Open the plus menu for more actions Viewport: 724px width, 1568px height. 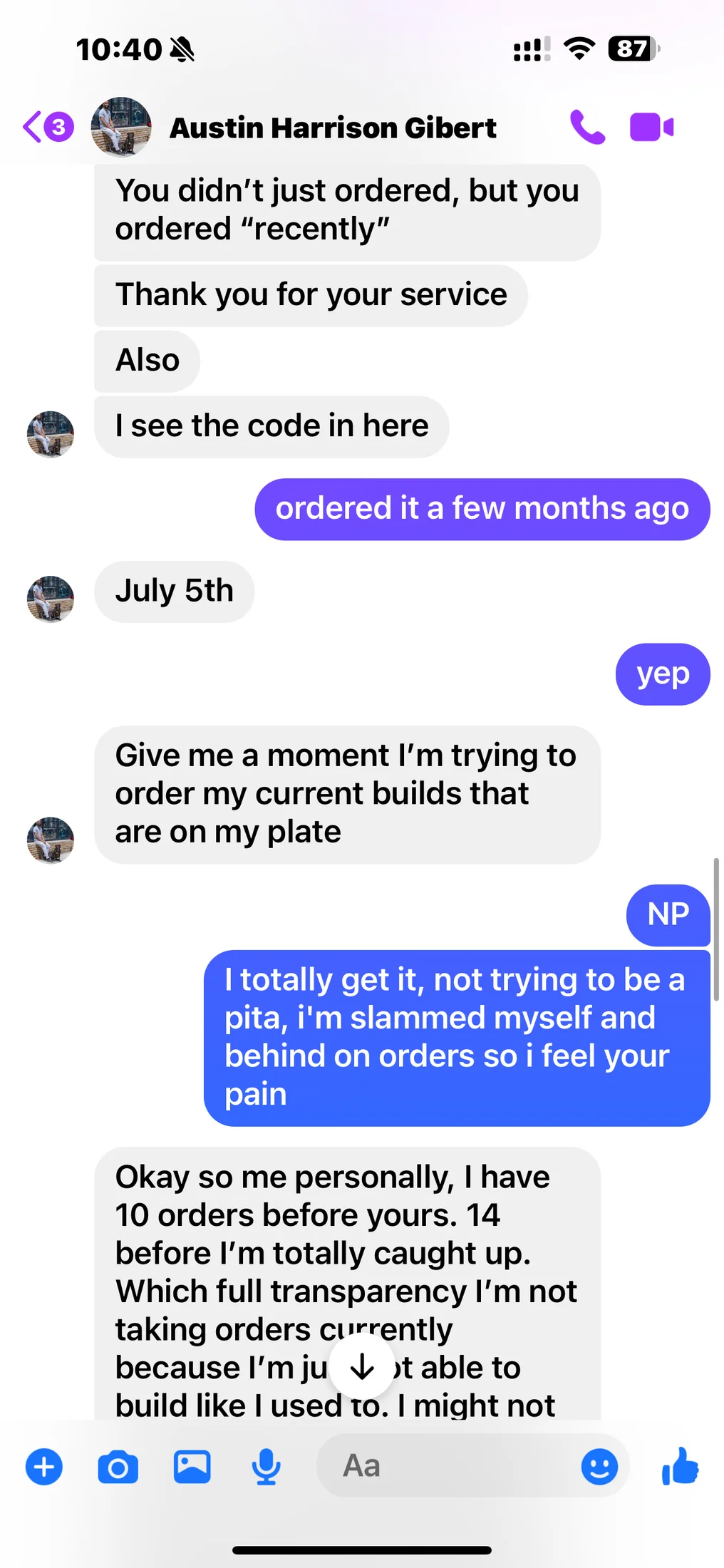point(44,1467)
